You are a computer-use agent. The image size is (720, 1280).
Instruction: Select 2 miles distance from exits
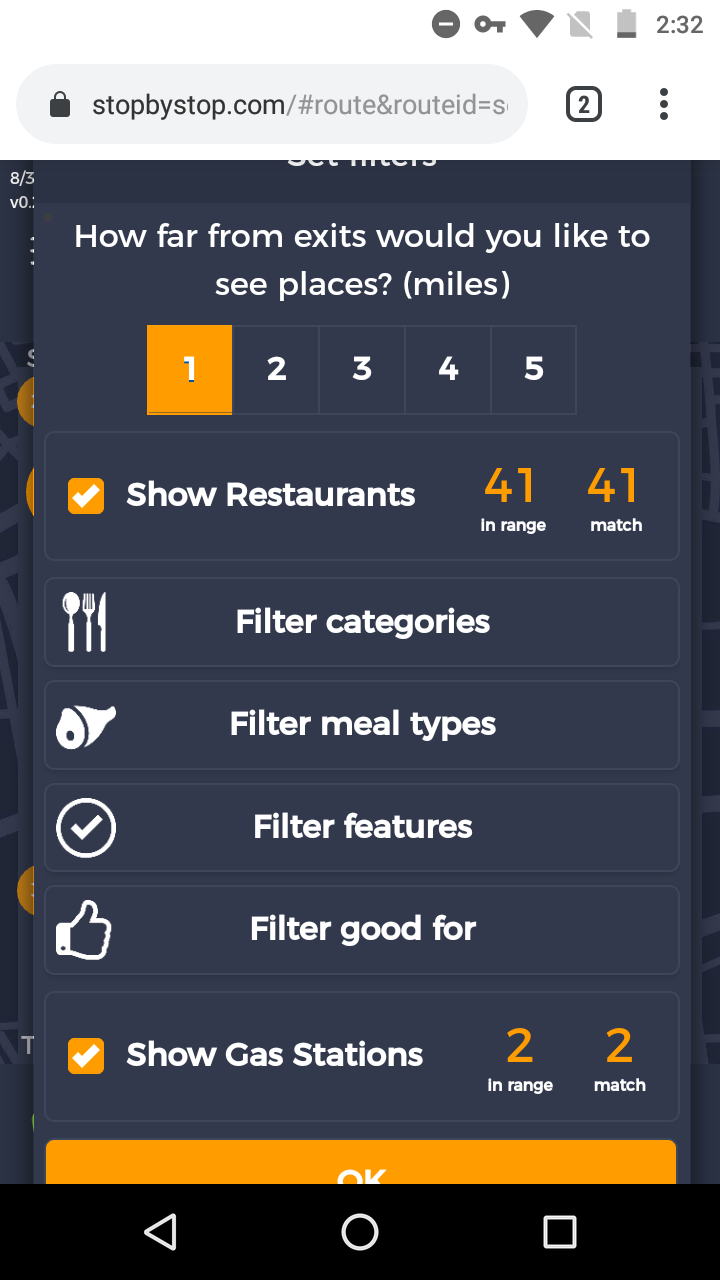276,369
